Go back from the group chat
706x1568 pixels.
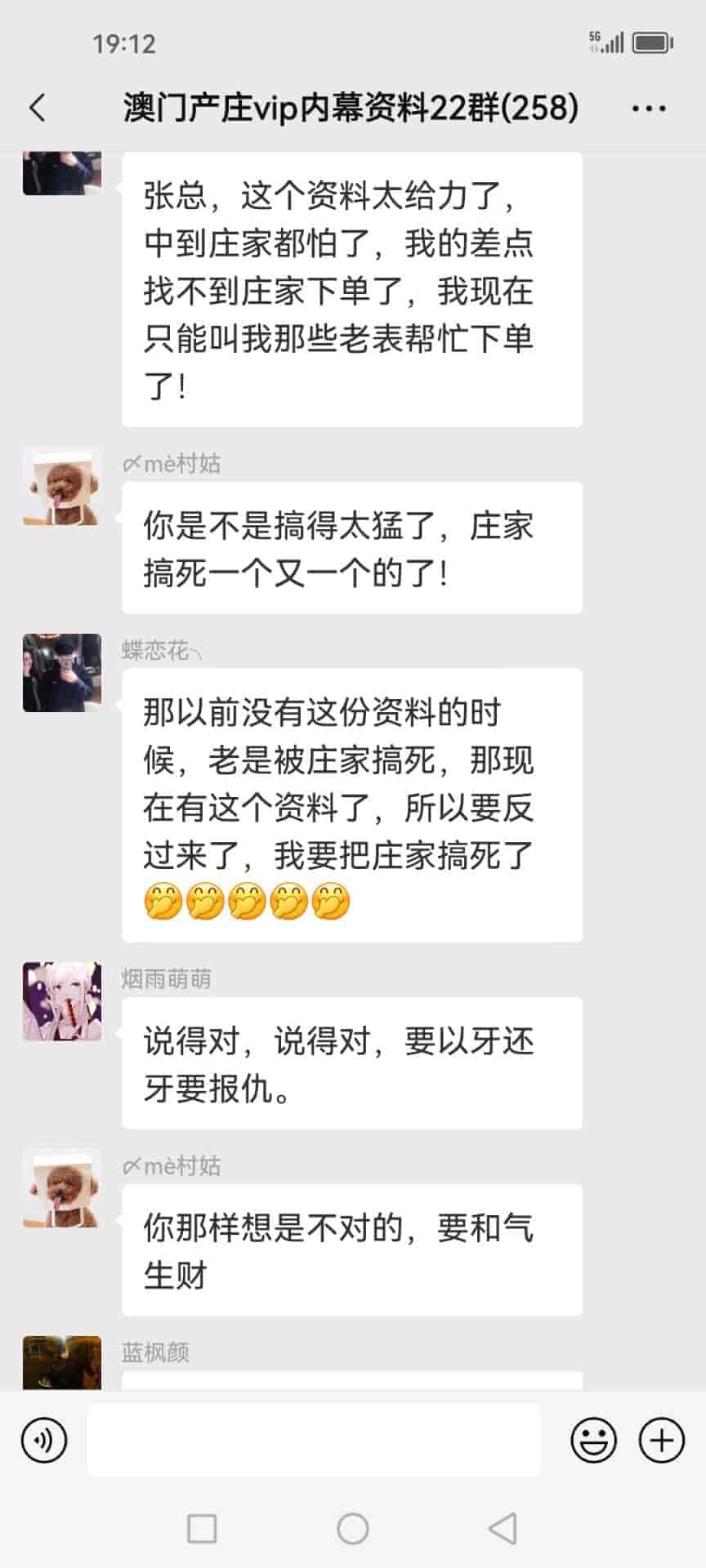coord(38,108)
